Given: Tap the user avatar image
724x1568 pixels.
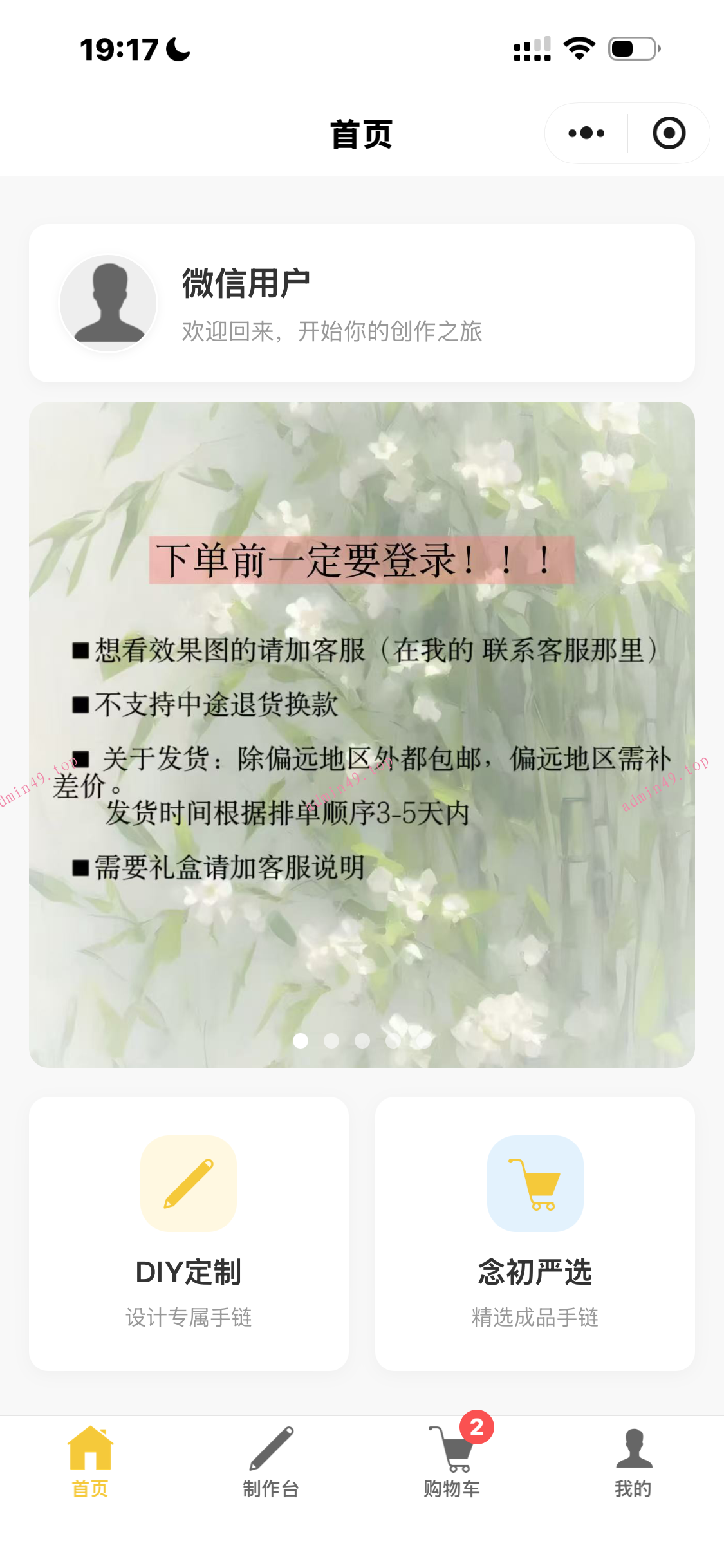Looking at the screenshot, I should coord(108,303).
